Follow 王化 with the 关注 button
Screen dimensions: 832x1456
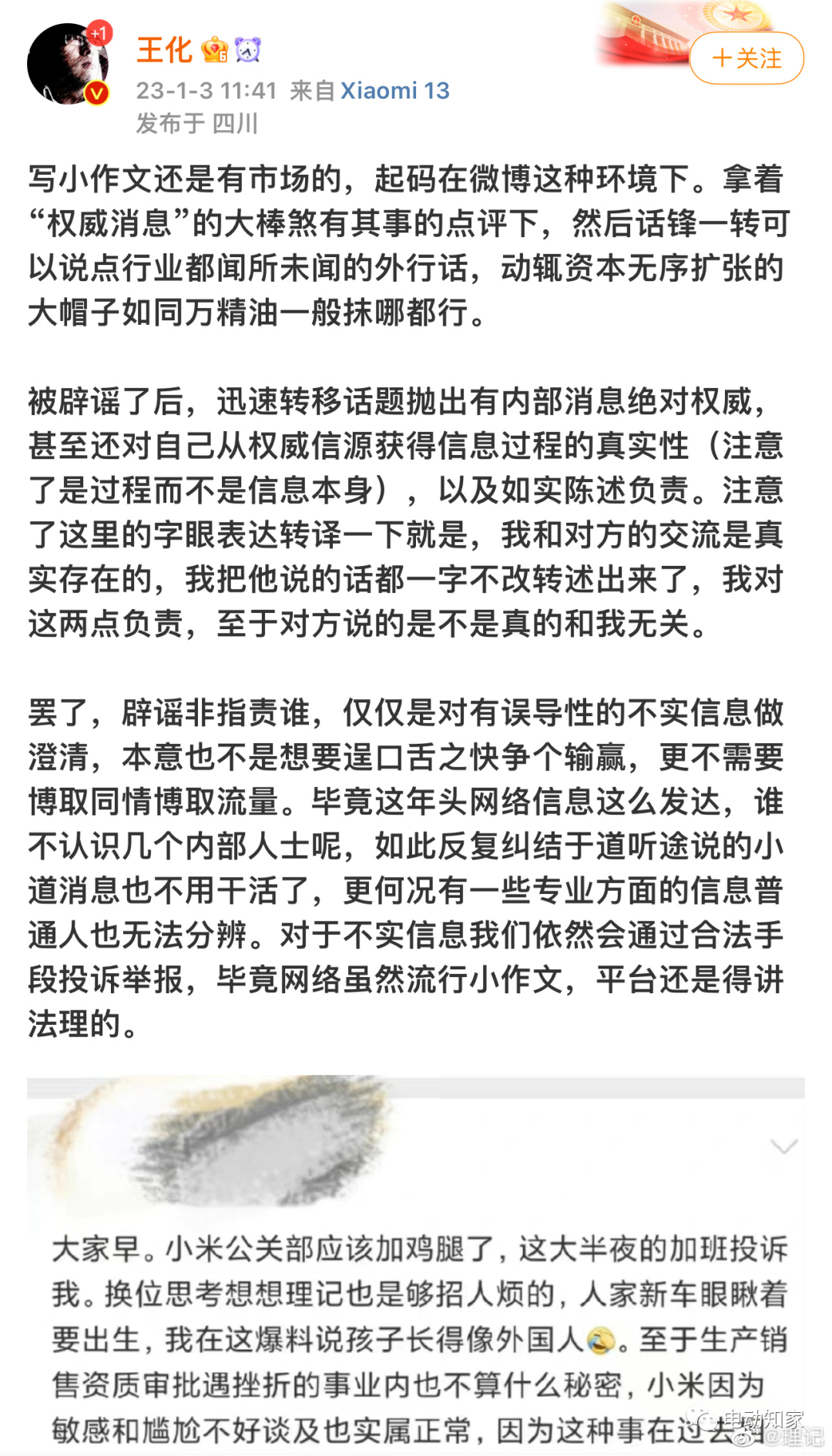click(x=746, y=59)
